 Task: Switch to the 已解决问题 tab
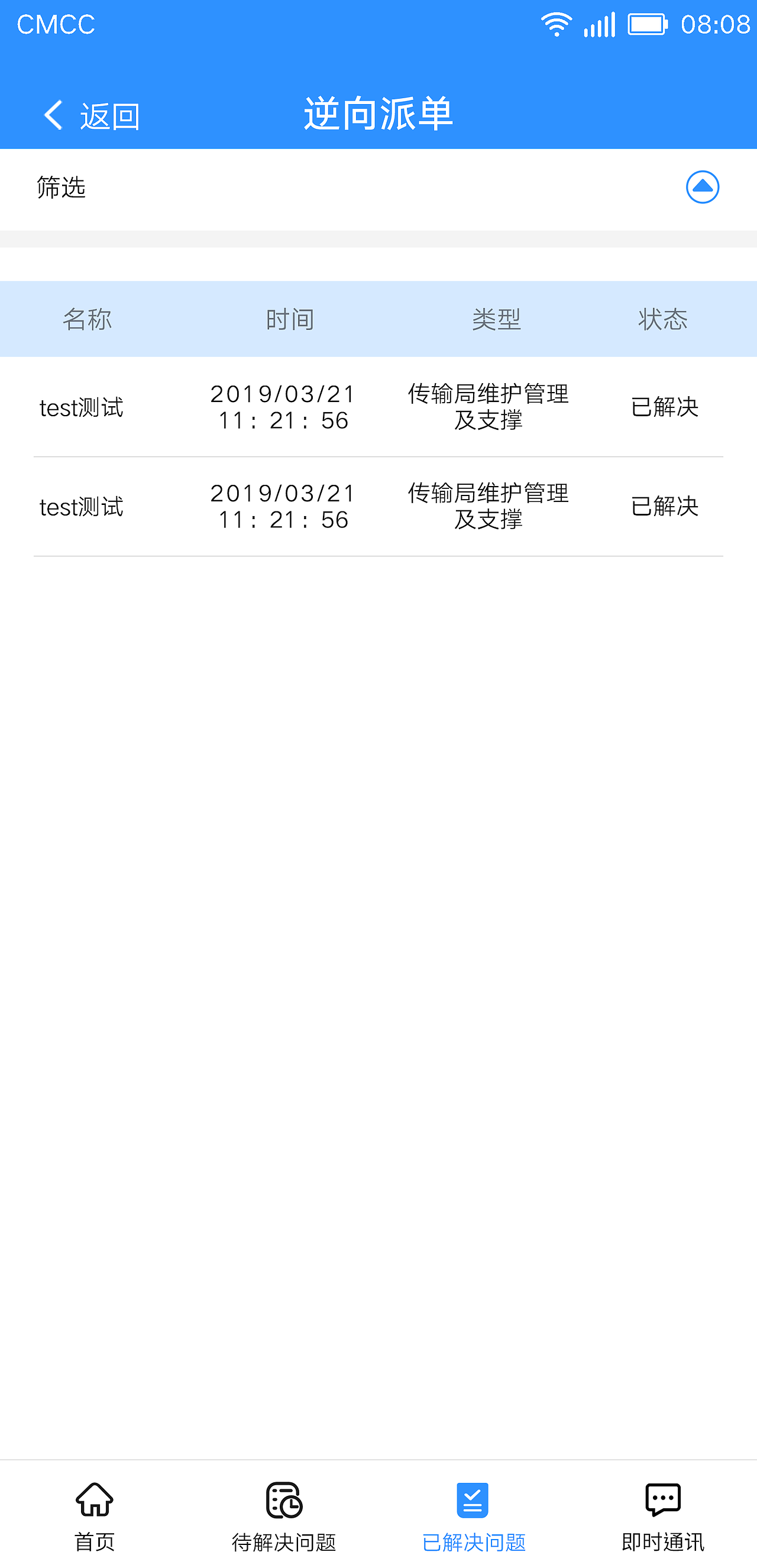(x=473, y=1522)
